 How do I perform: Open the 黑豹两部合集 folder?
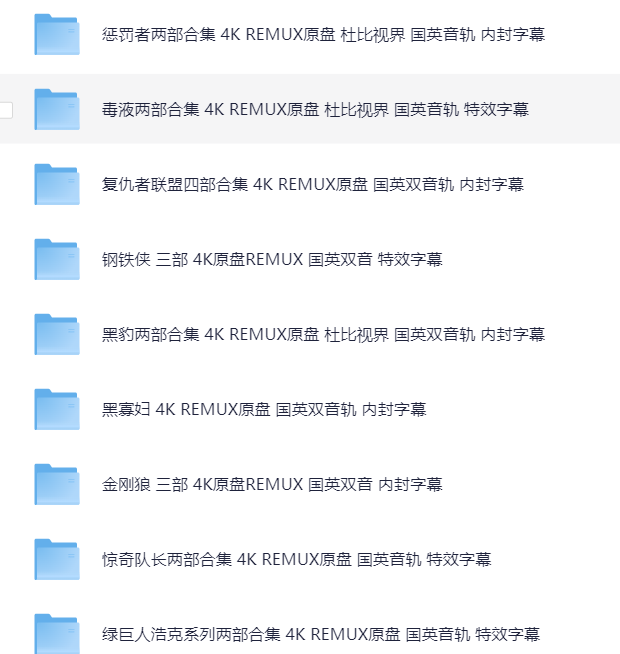(x=323, y=335)
